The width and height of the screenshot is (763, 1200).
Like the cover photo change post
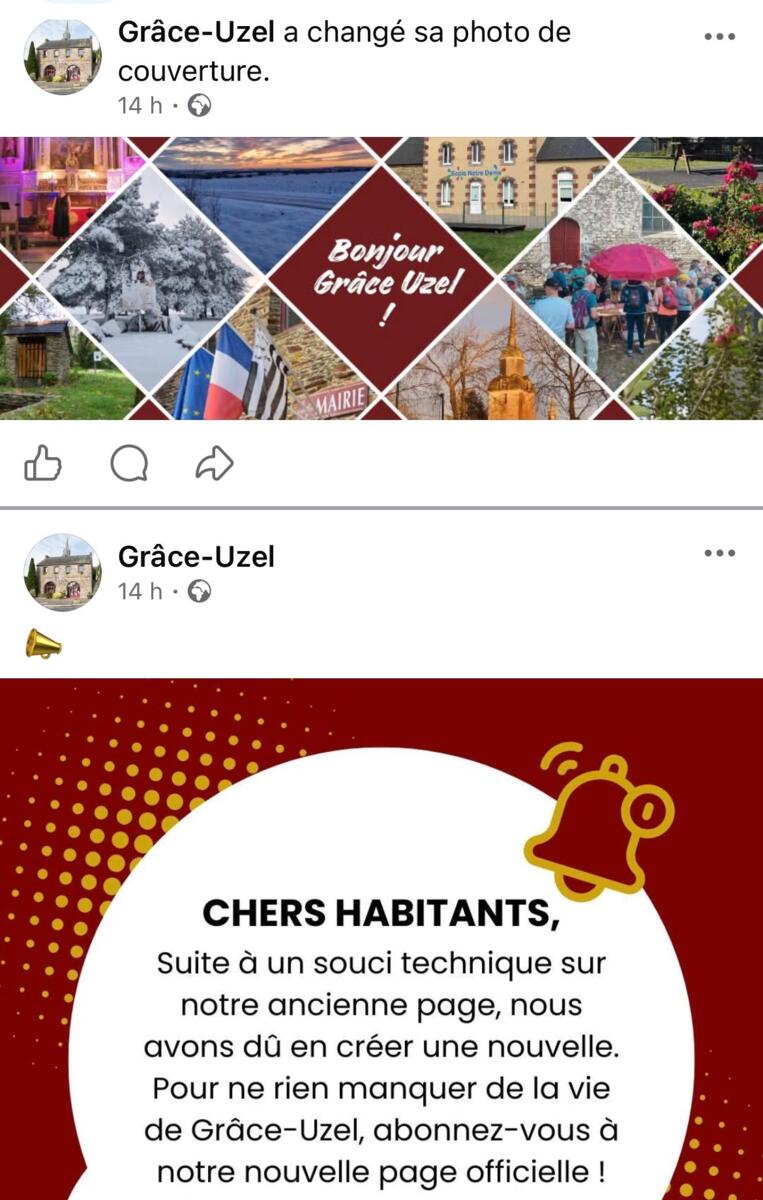coord(43,463)
